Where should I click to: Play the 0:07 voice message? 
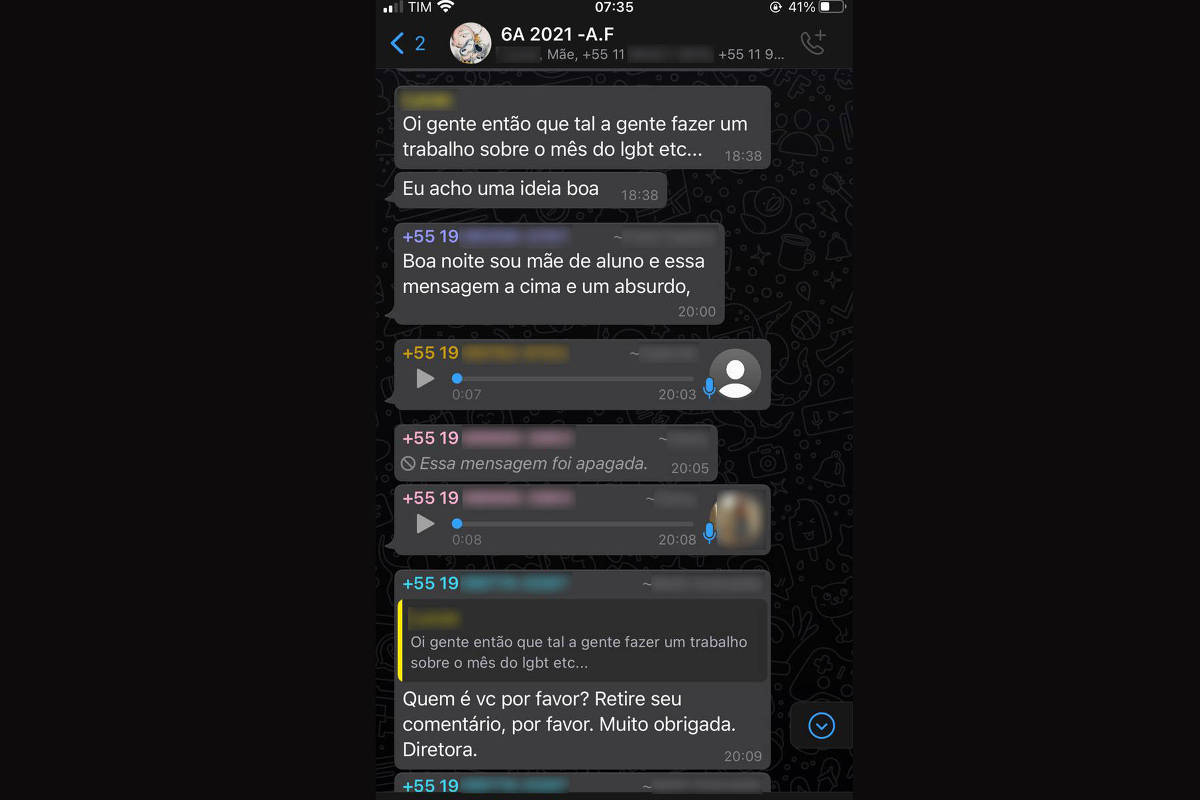pos(425,378)
